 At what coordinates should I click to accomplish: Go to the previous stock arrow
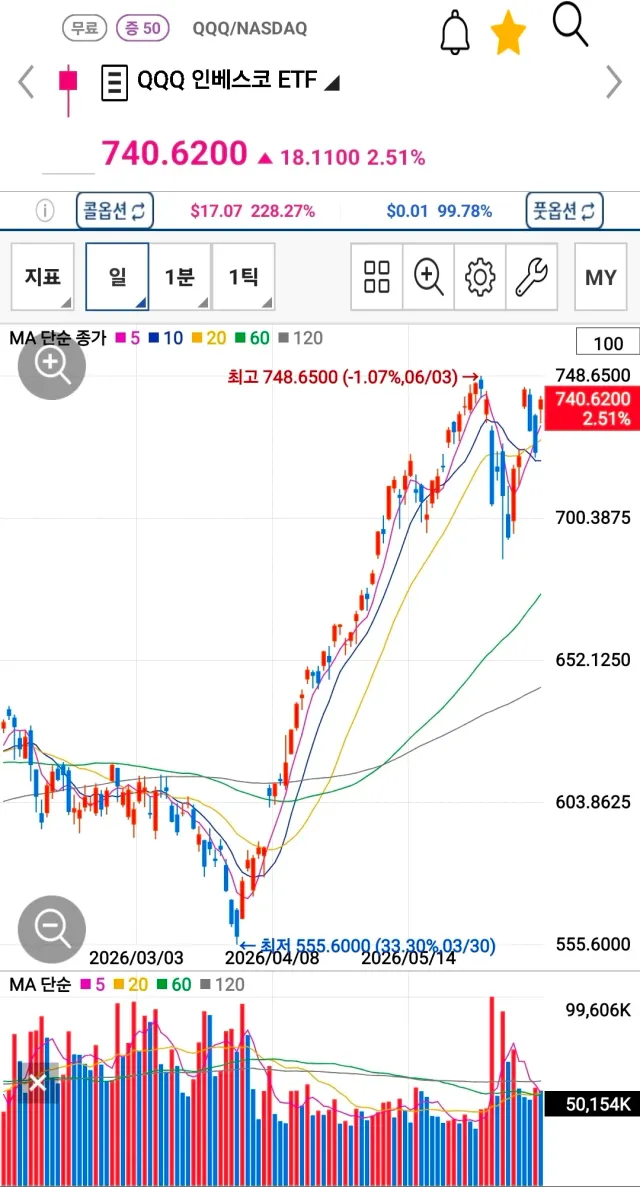(x=27, y=83)
